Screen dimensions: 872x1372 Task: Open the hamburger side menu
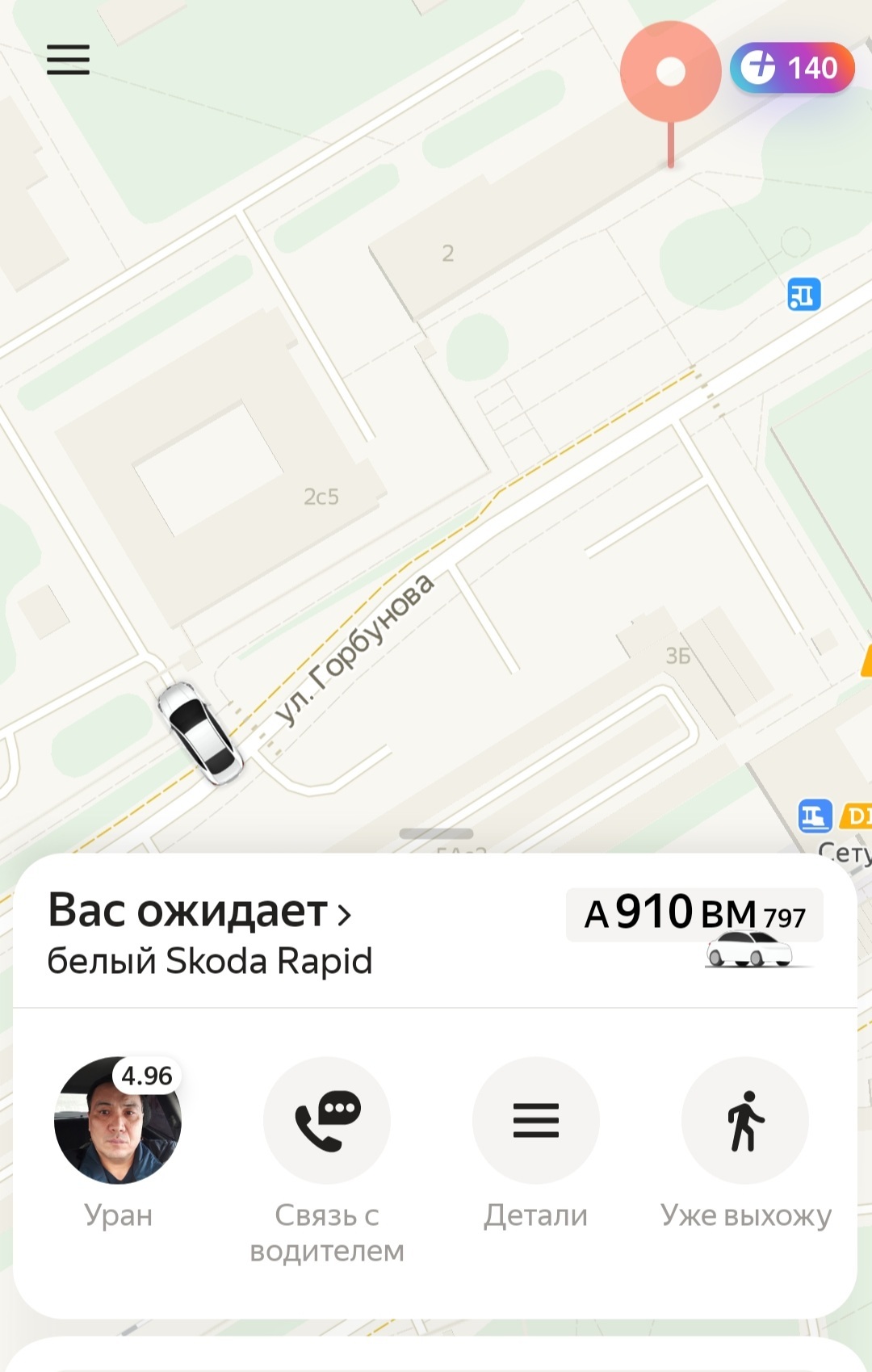68,60
